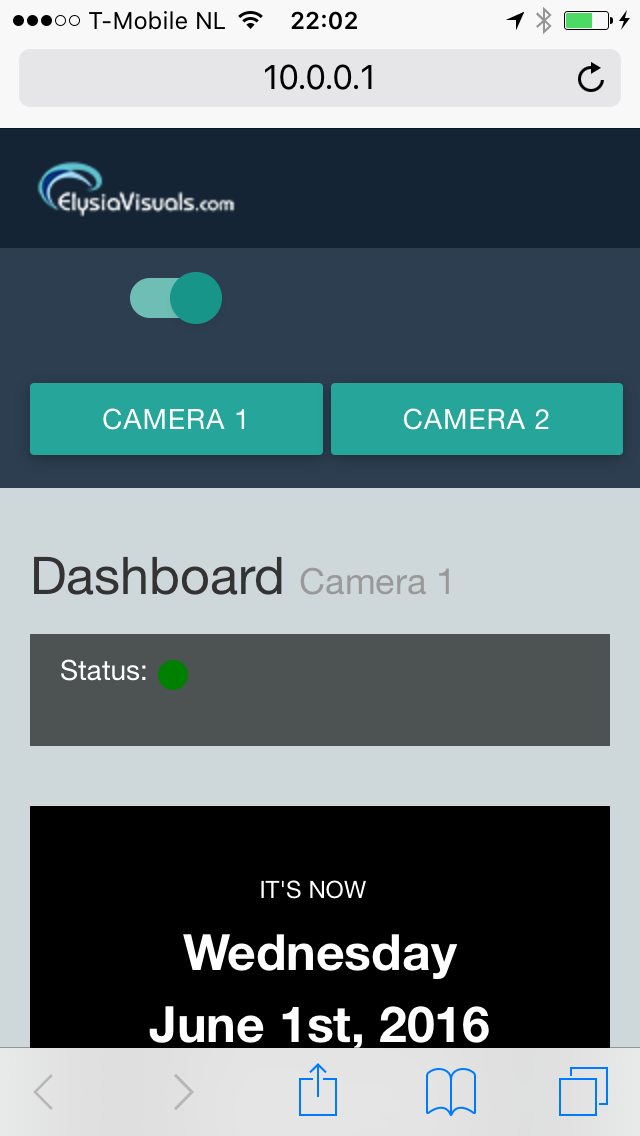Show open Safari tabs
Image resolution: width=640 pixels, height=1136 pixels.
(583, 1091)
